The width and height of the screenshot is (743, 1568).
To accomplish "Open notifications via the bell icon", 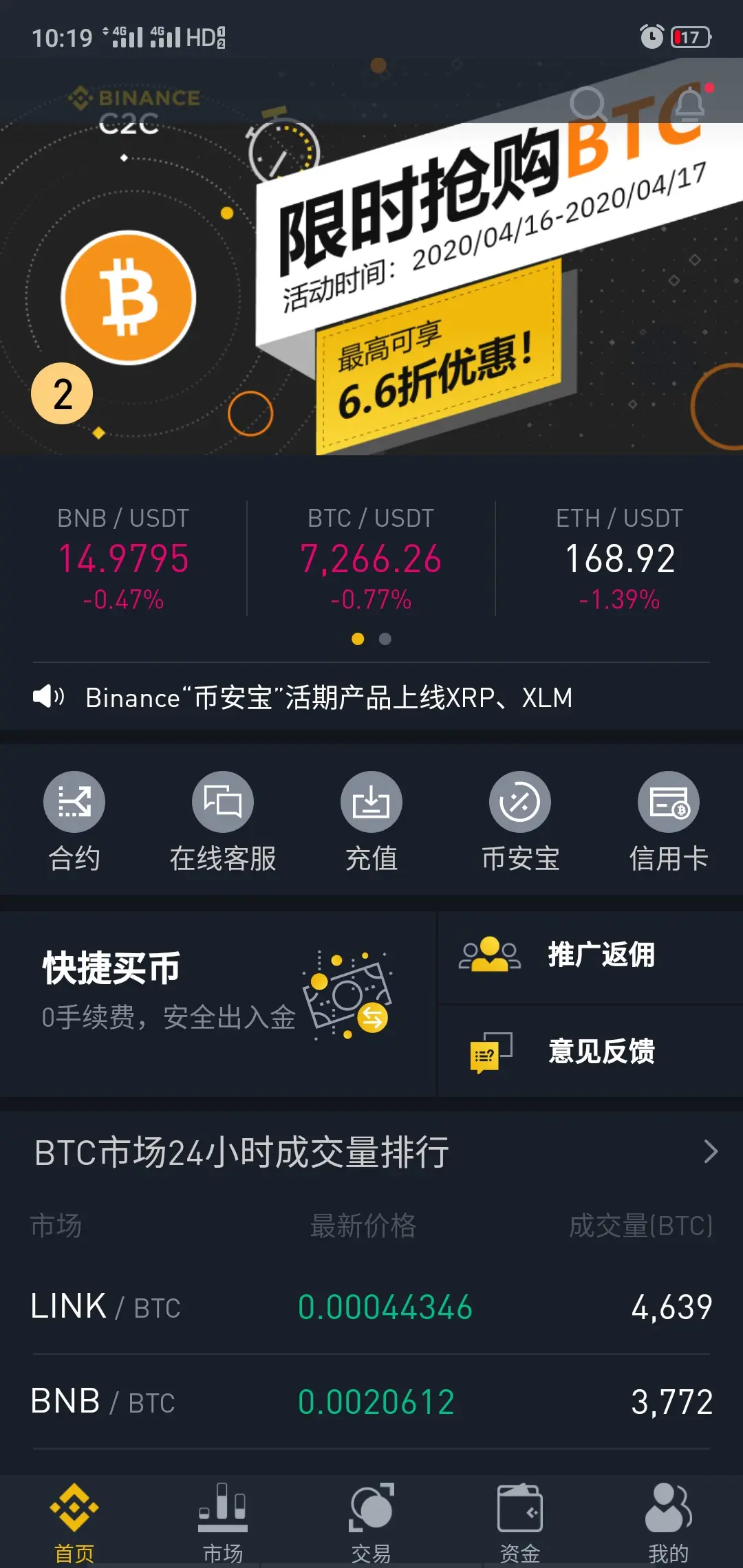I will (x=691, y=105).
